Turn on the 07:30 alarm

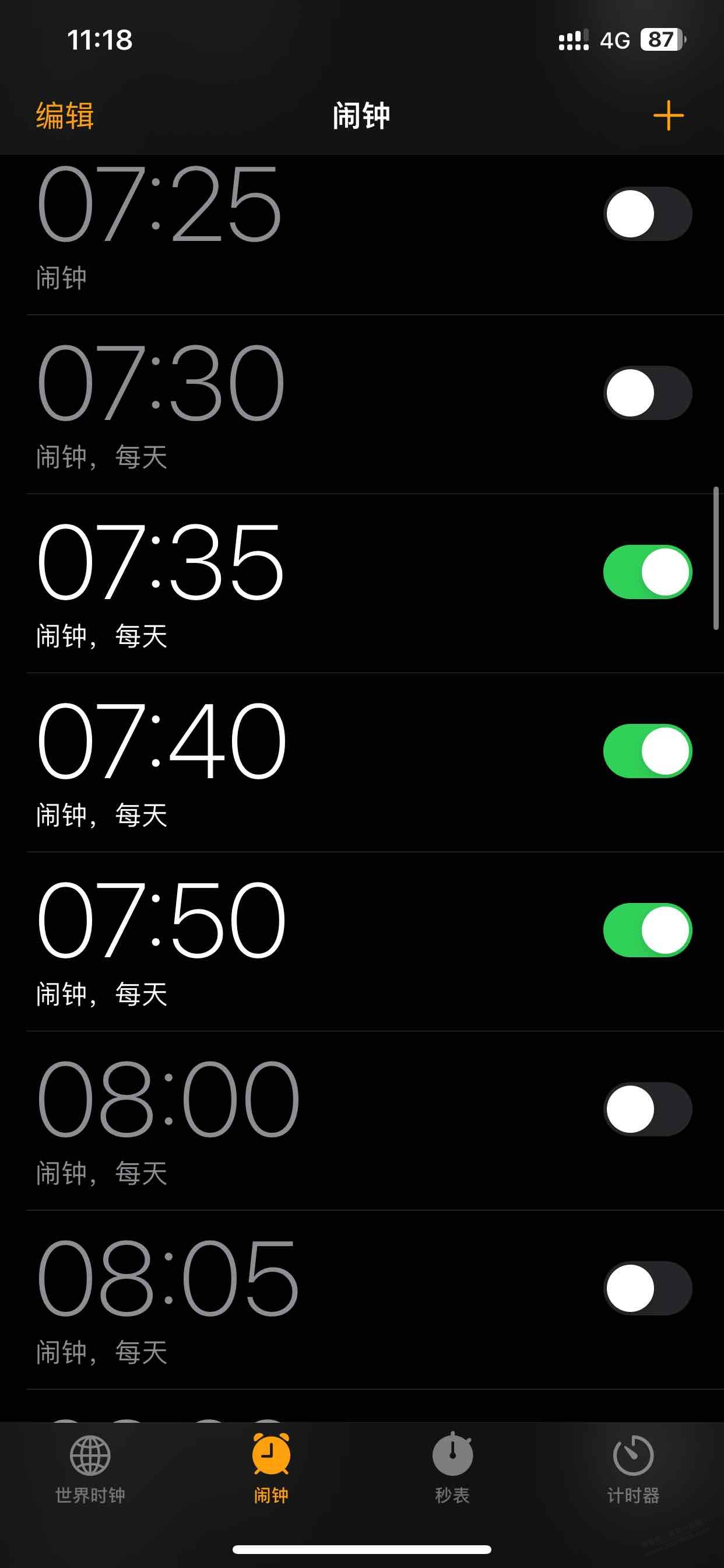pyautogui.click(x=647, y=393)
